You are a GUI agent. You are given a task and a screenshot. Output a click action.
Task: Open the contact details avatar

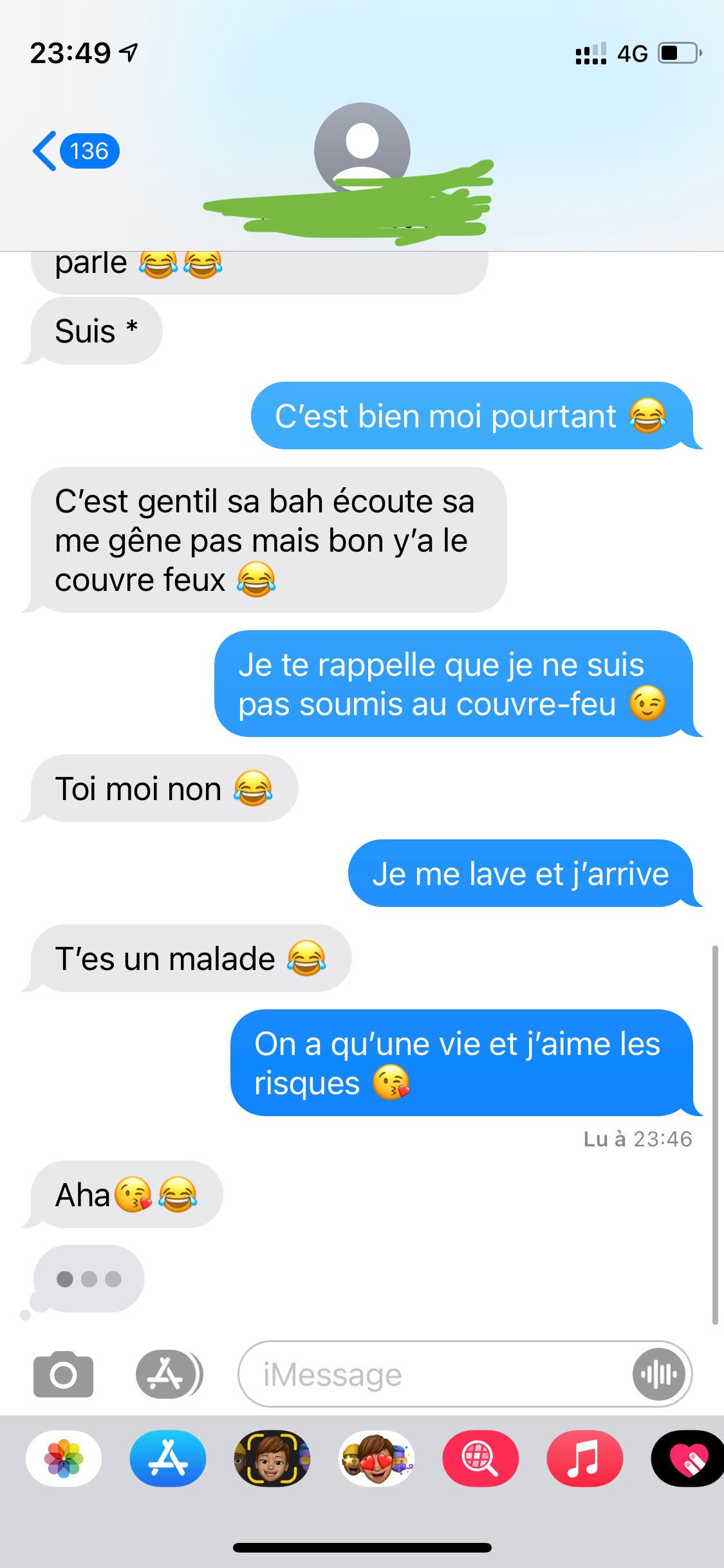[362, 148]
